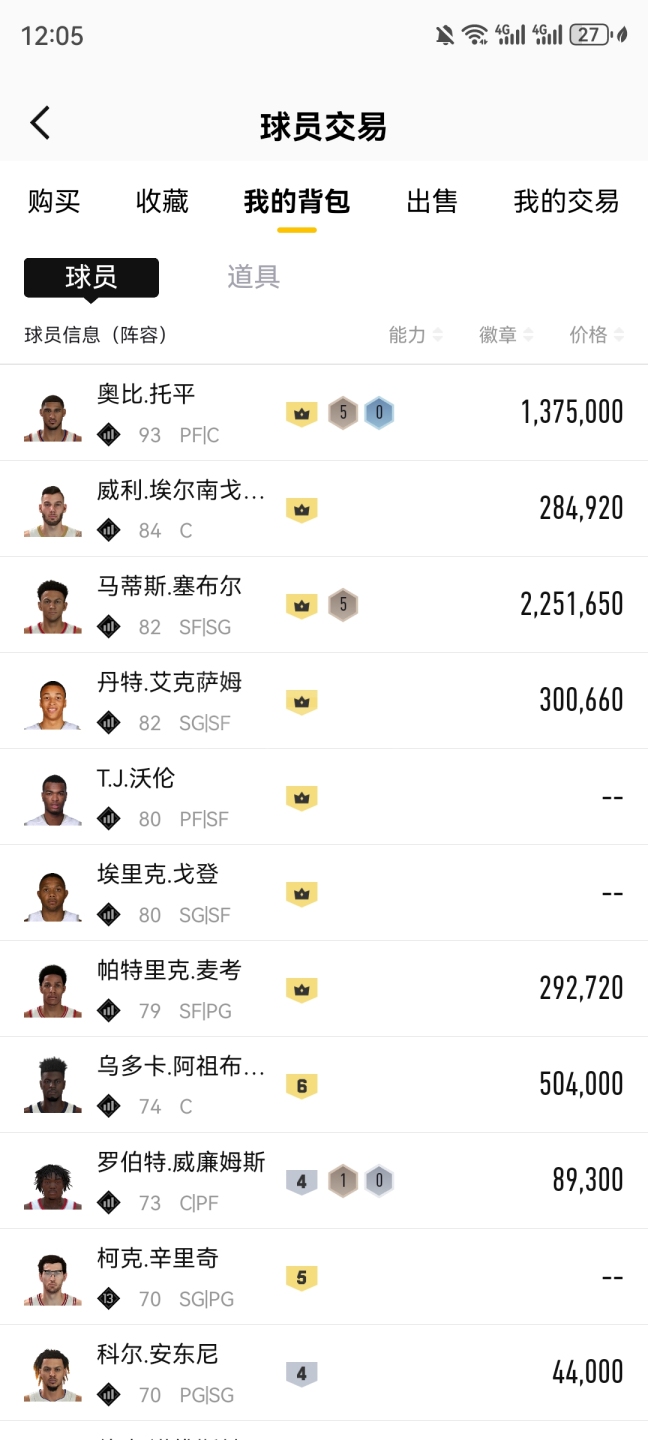This screenshot has width=648, height=1440.
Task: Sort players by 价格
Action: [x=596, y=335]
